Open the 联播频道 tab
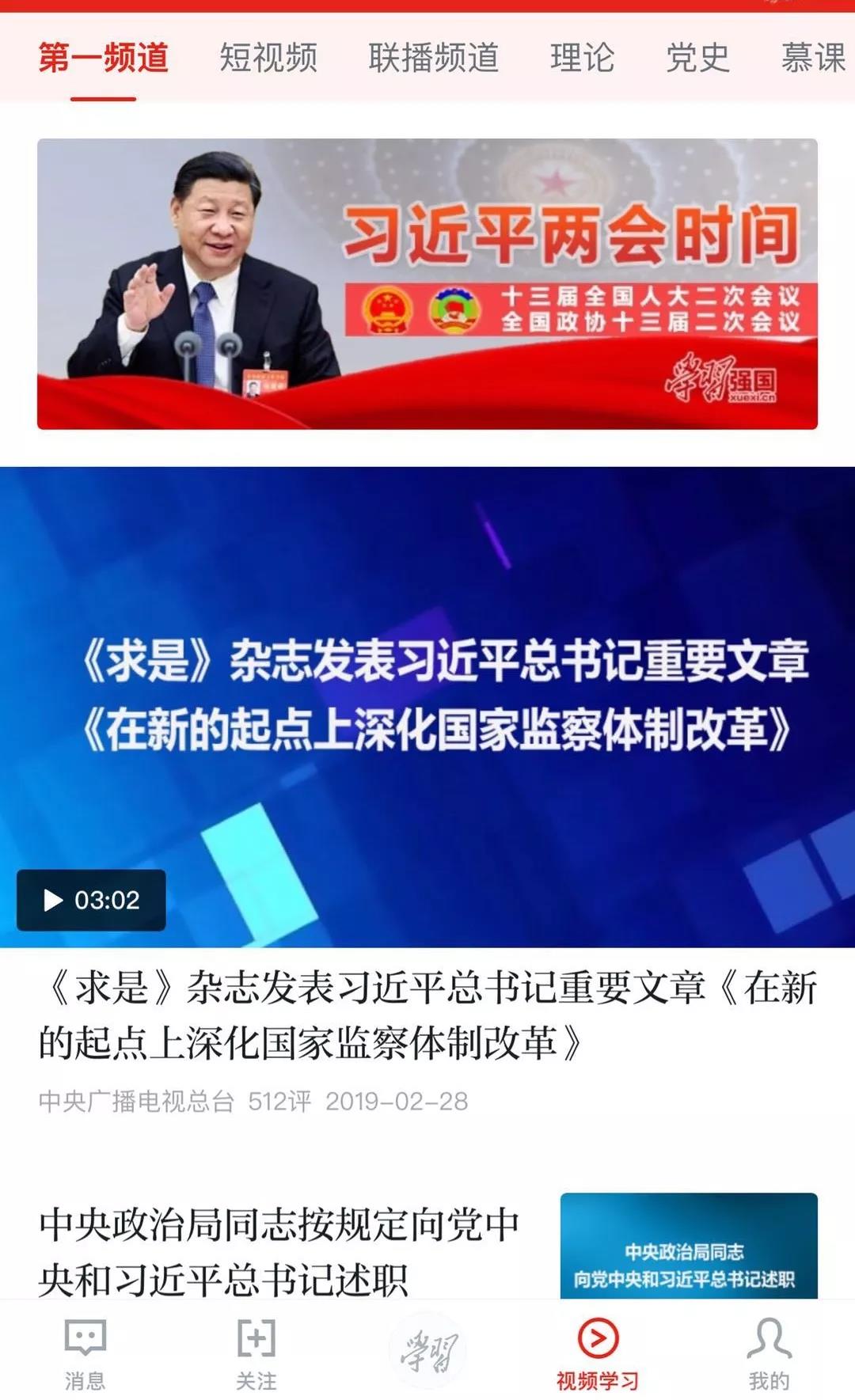The width and height of the screenshot is (855, 1400). click(433, 58)
